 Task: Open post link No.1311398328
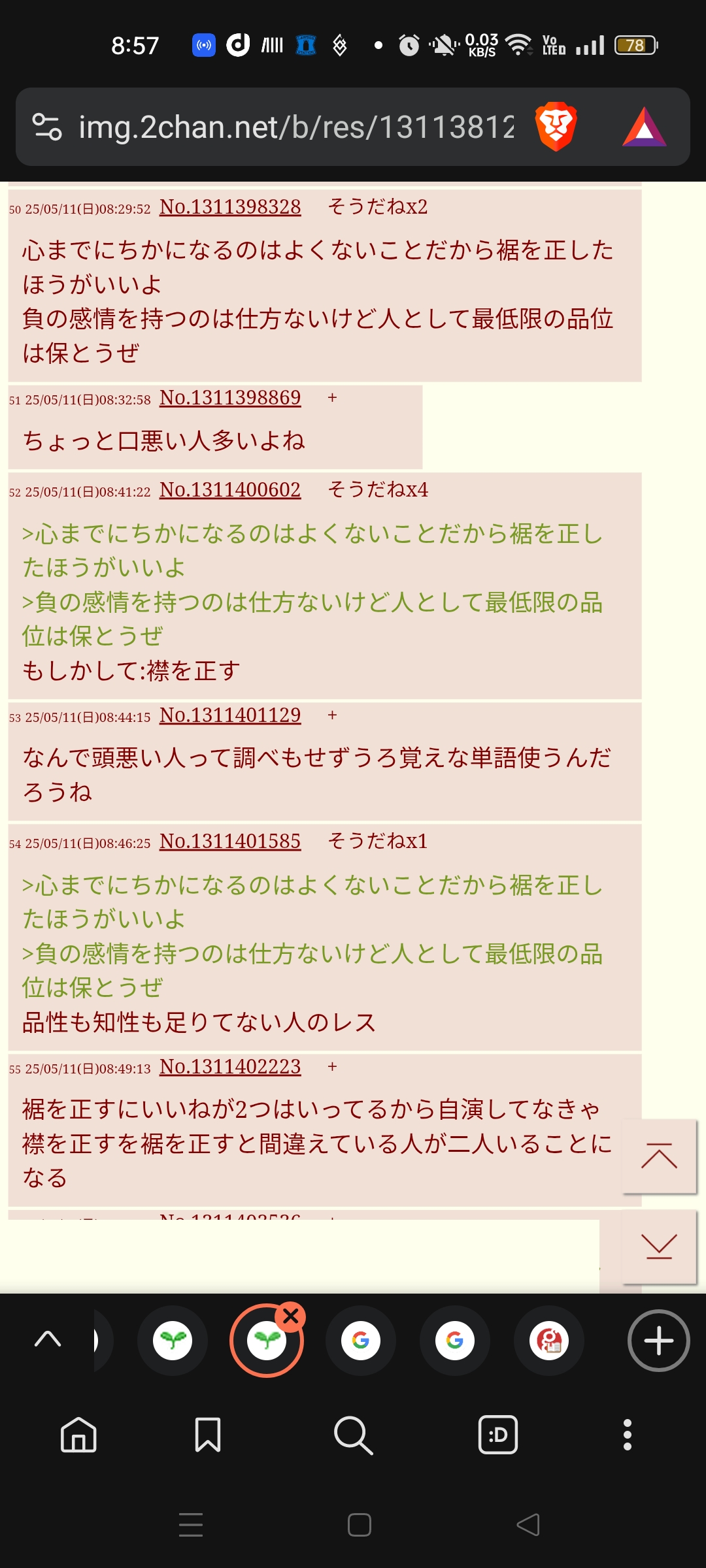[x=230, y=207]
